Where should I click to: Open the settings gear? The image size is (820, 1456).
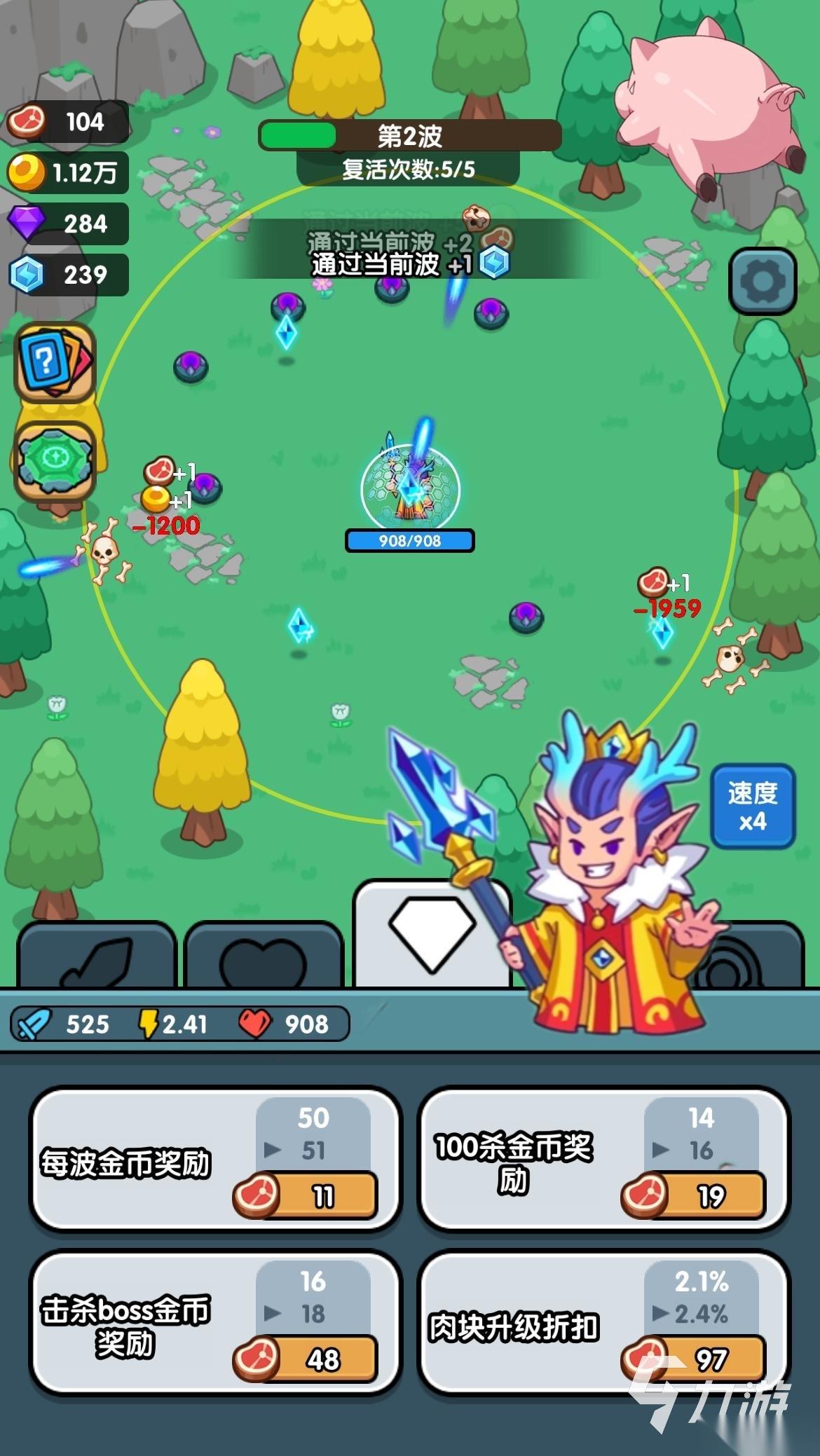coord(763,281)
